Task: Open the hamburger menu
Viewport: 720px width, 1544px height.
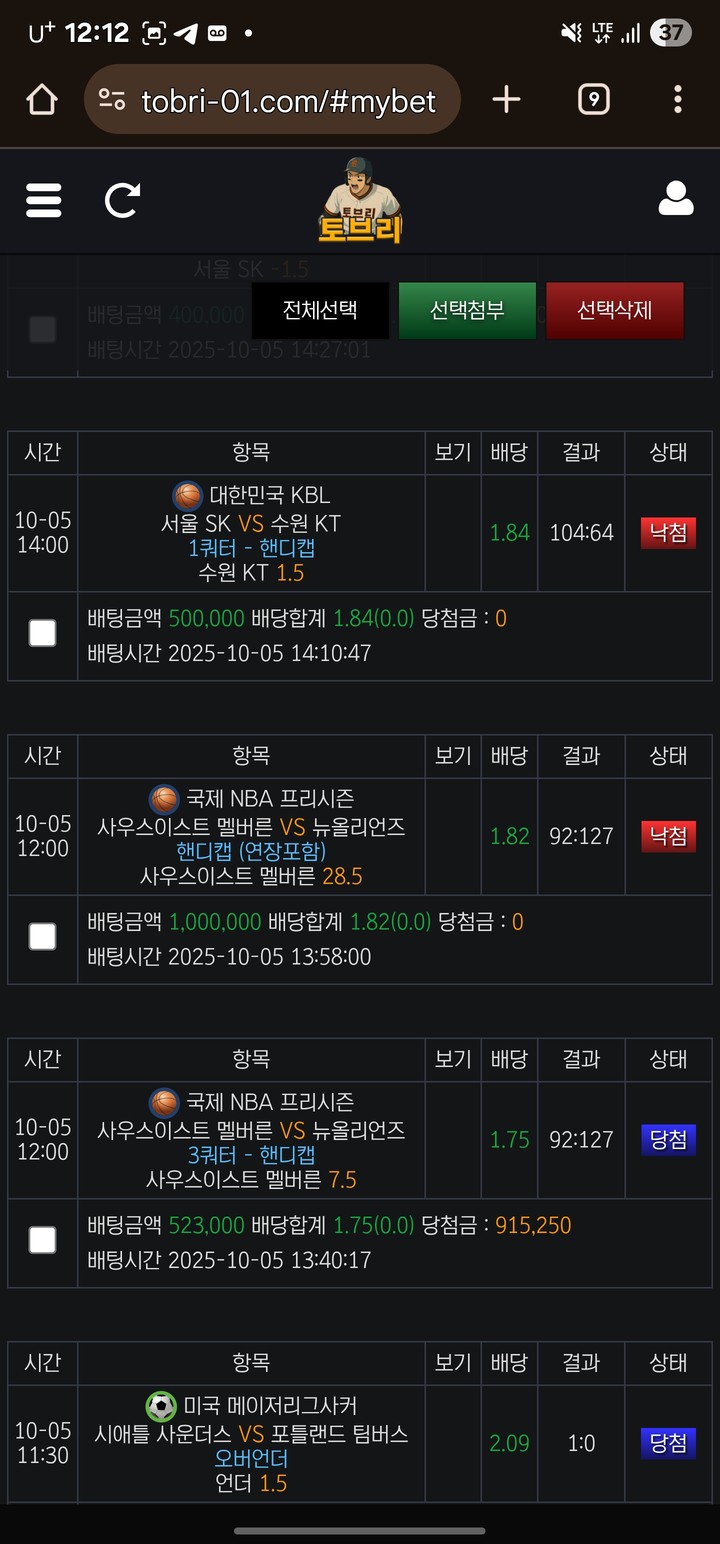Action: 44,200
